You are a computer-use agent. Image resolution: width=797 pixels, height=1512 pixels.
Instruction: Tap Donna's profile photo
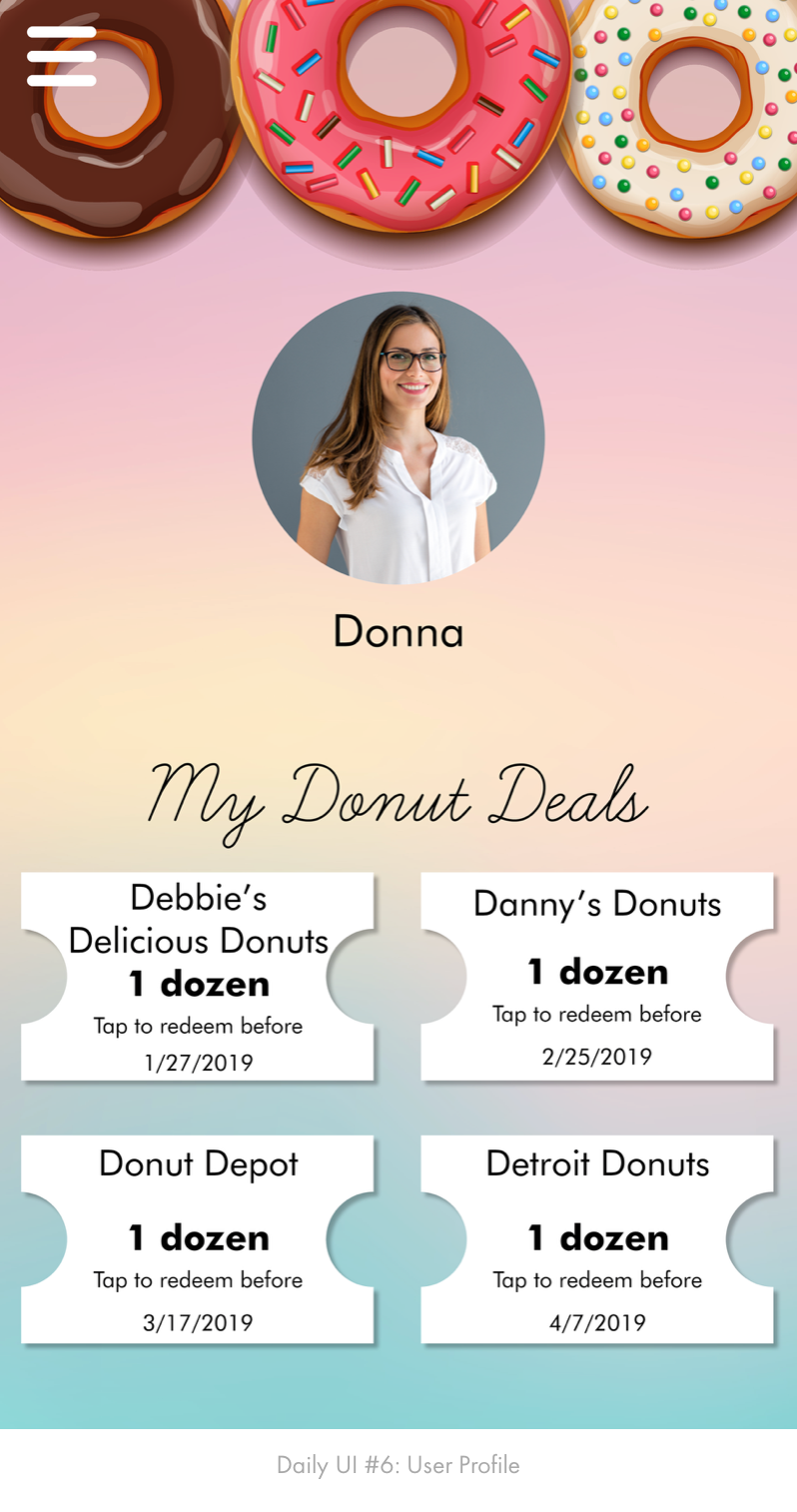(x=398, y=437)
